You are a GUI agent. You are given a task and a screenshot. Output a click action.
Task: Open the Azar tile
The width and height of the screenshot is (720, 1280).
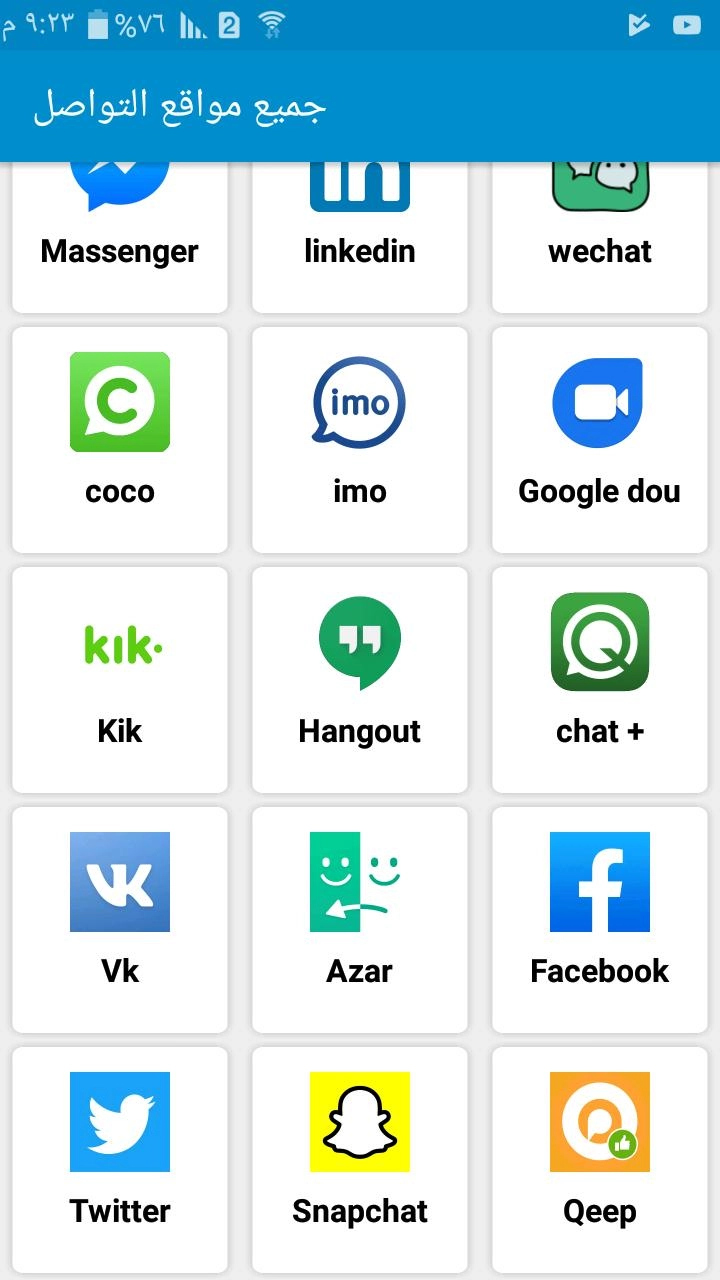tap(360, 920)
